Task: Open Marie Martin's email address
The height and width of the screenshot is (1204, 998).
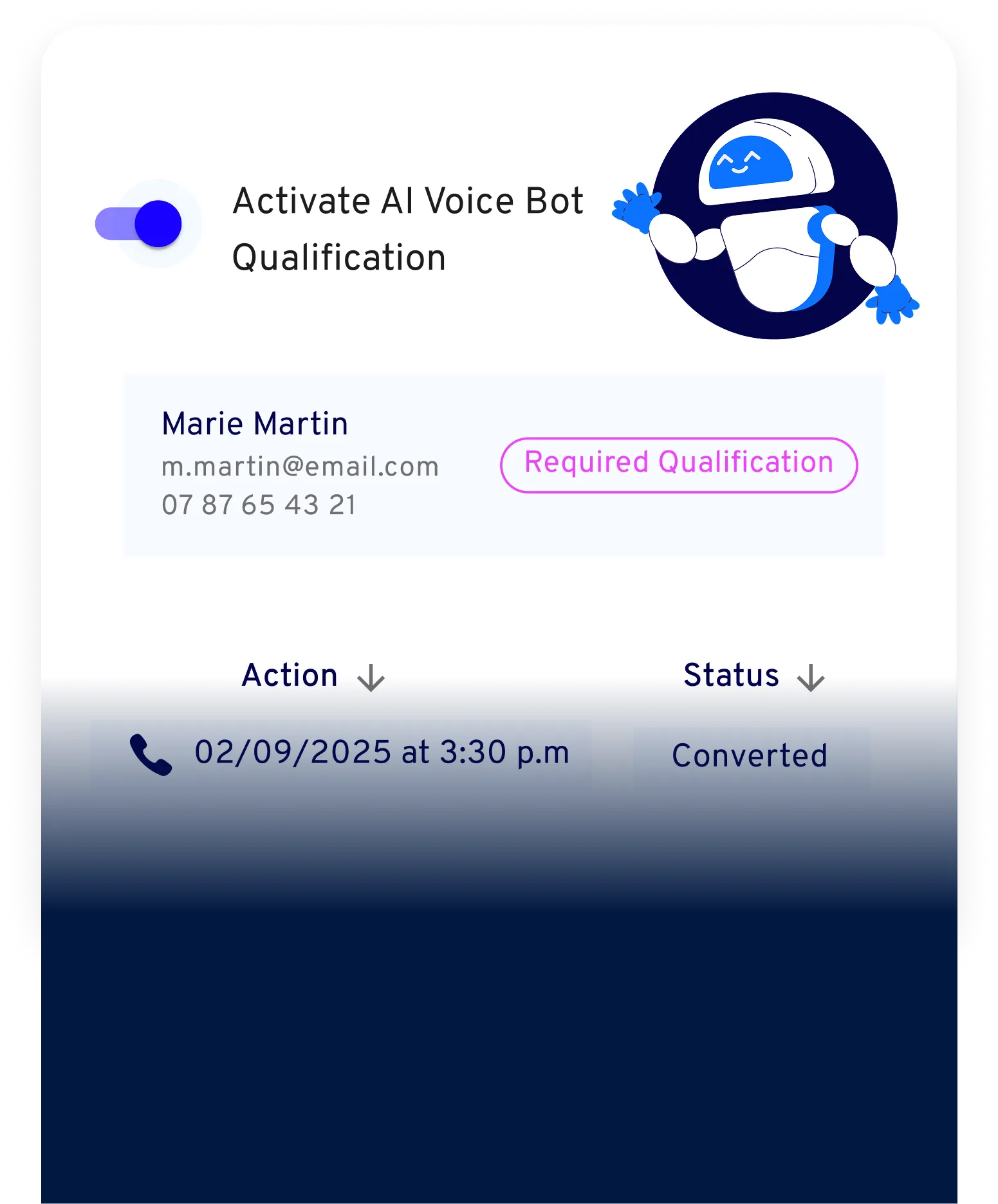Action: (x=300, y=467)
